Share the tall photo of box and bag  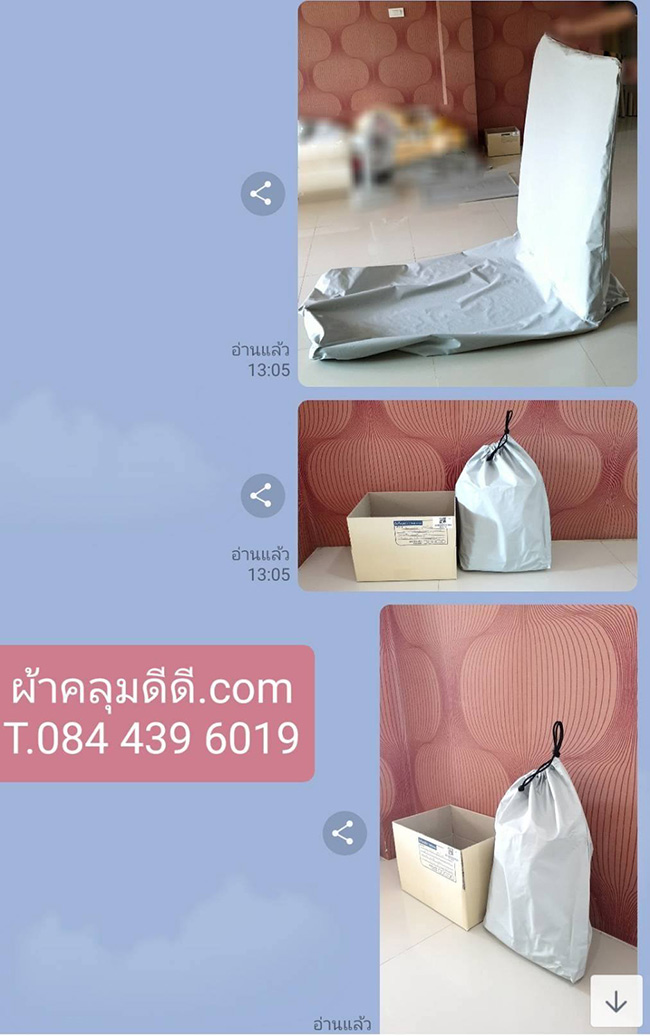pos(343,832)
